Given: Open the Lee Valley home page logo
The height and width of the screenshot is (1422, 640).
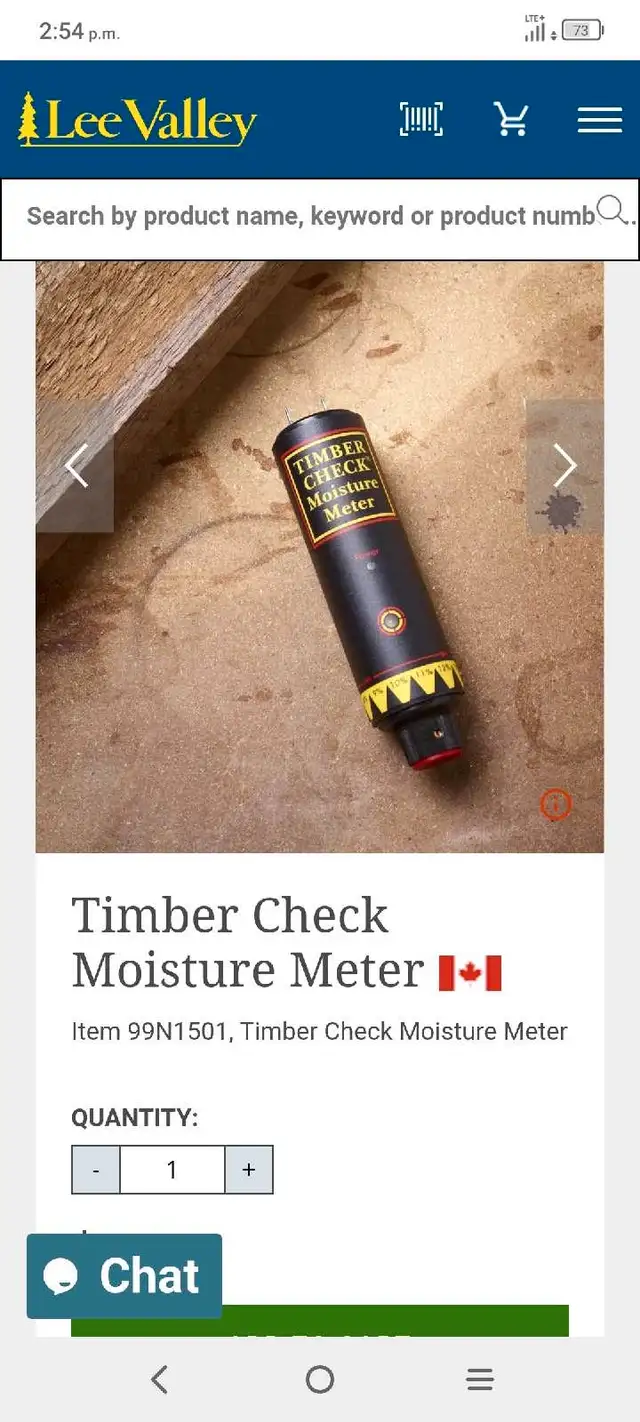Looking at the screenshot, I should [x=137, y=120].
